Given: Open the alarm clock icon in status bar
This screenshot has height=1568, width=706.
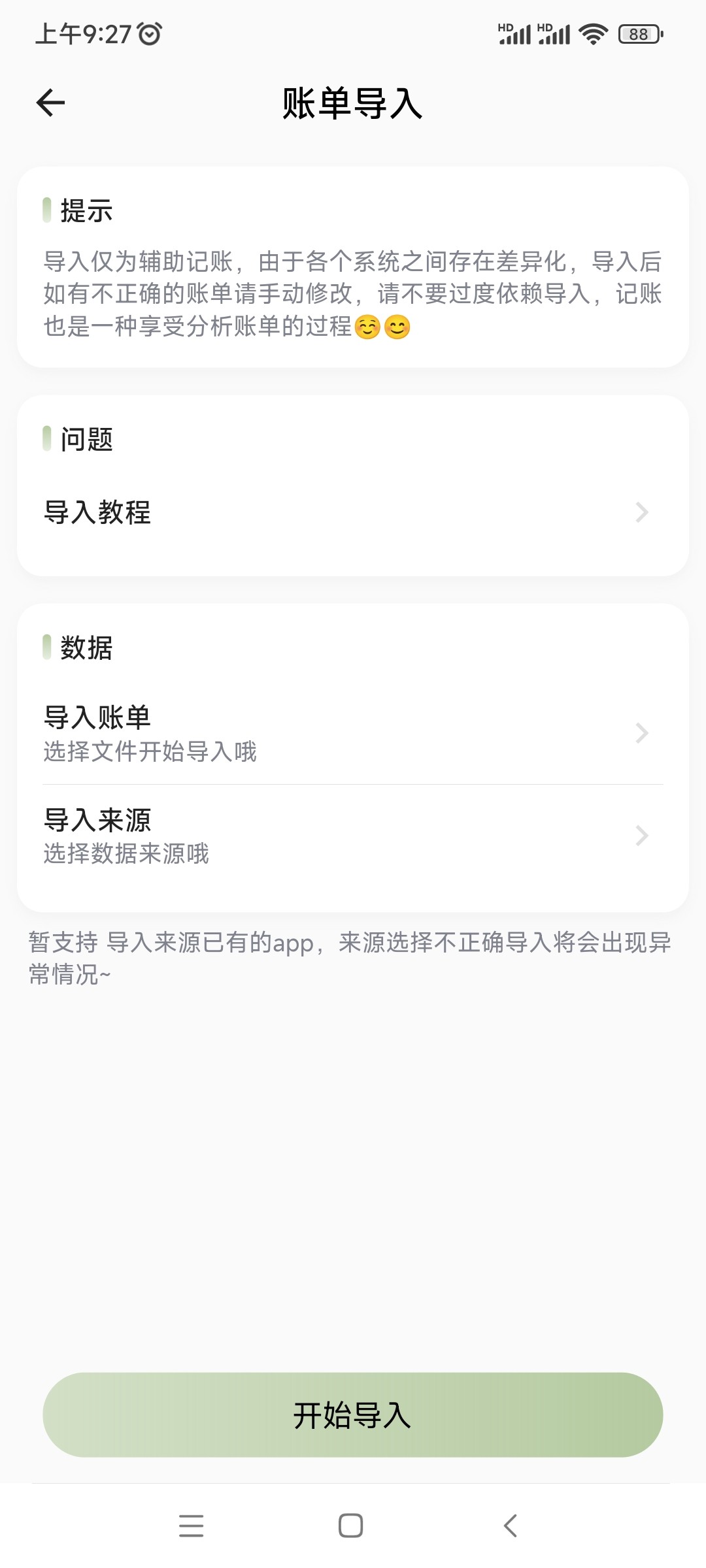Looking at the screenshot, I should (149, 33).
